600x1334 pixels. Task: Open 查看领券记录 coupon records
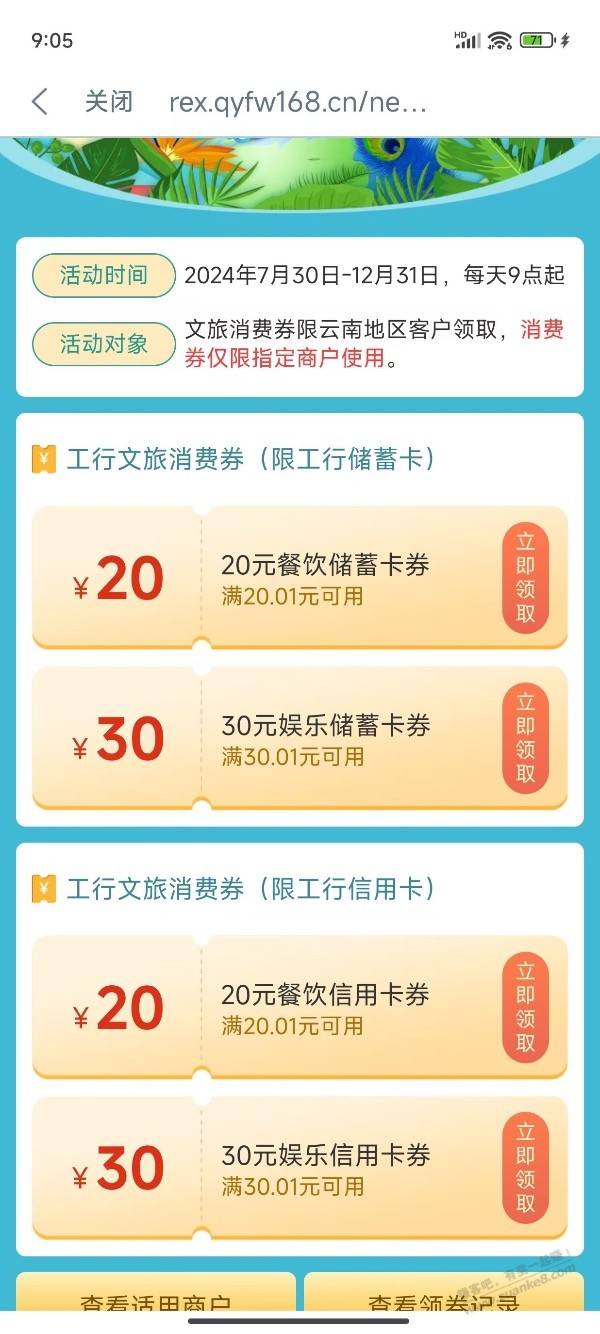[444, 1302]
